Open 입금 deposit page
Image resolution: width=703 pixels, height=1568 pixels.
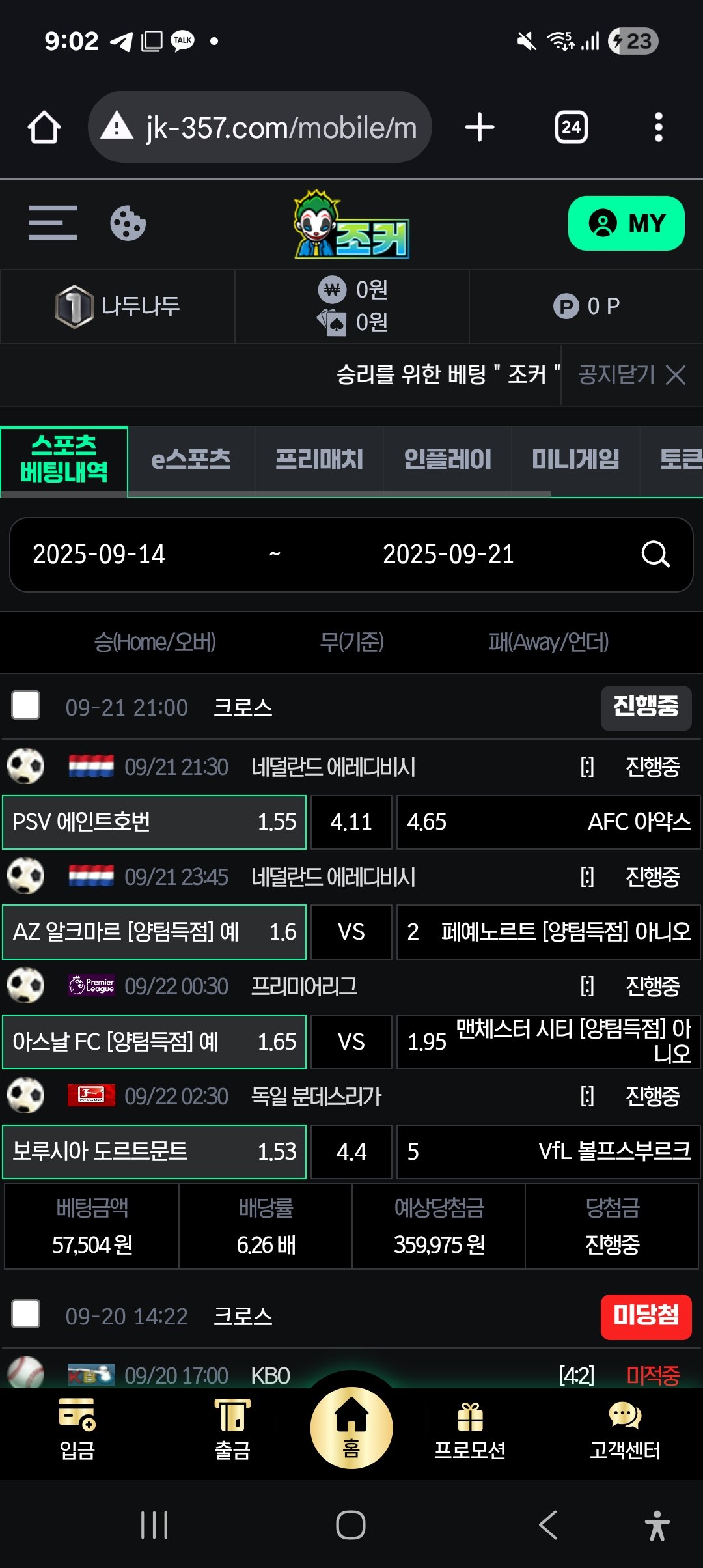tap(77, 1429)
